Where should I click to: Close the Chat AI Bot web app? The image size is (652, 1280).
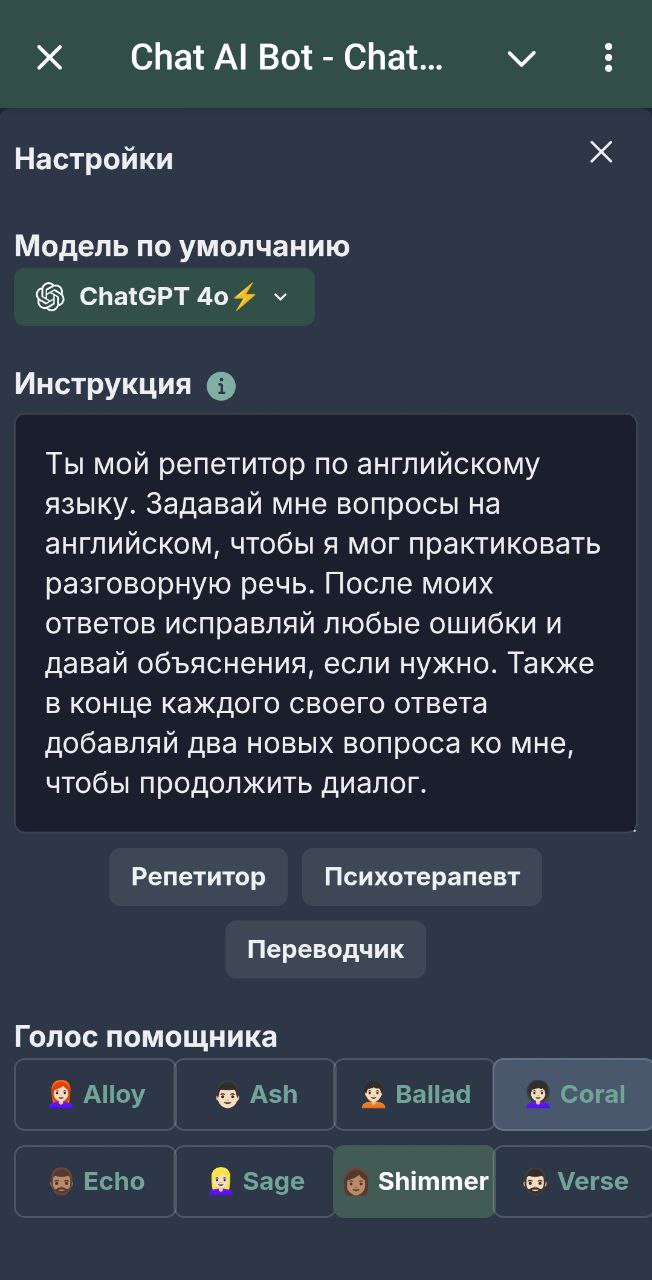tap(49, 58)
